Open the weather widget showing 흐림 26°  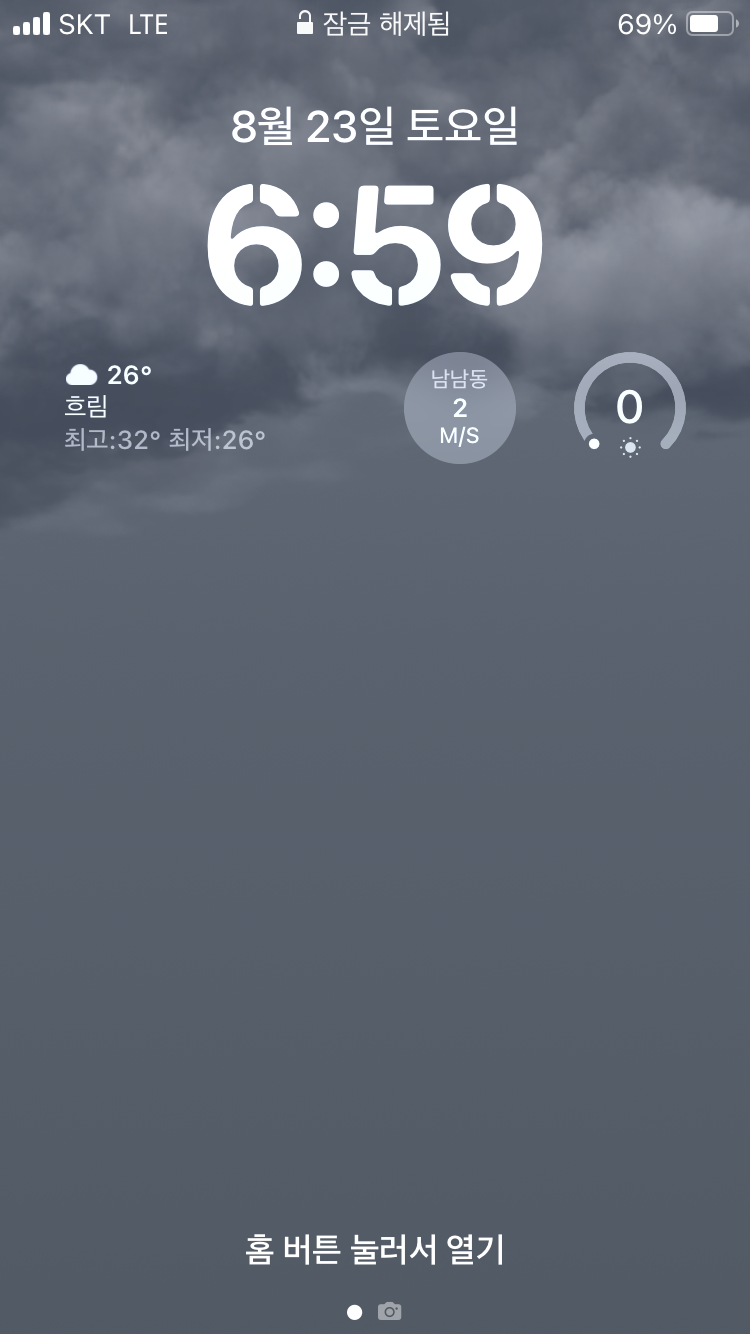tap(165, 407)
